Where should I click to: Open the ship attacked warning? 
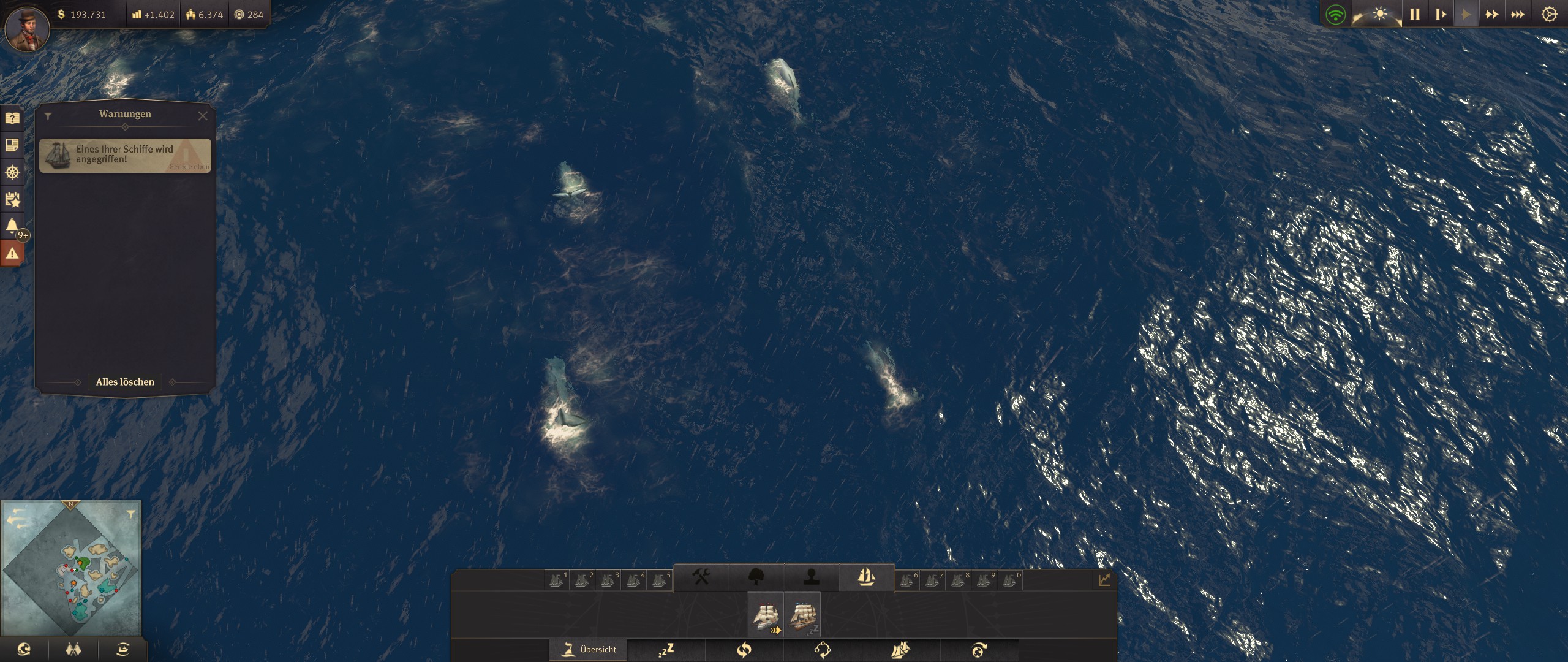125,155
